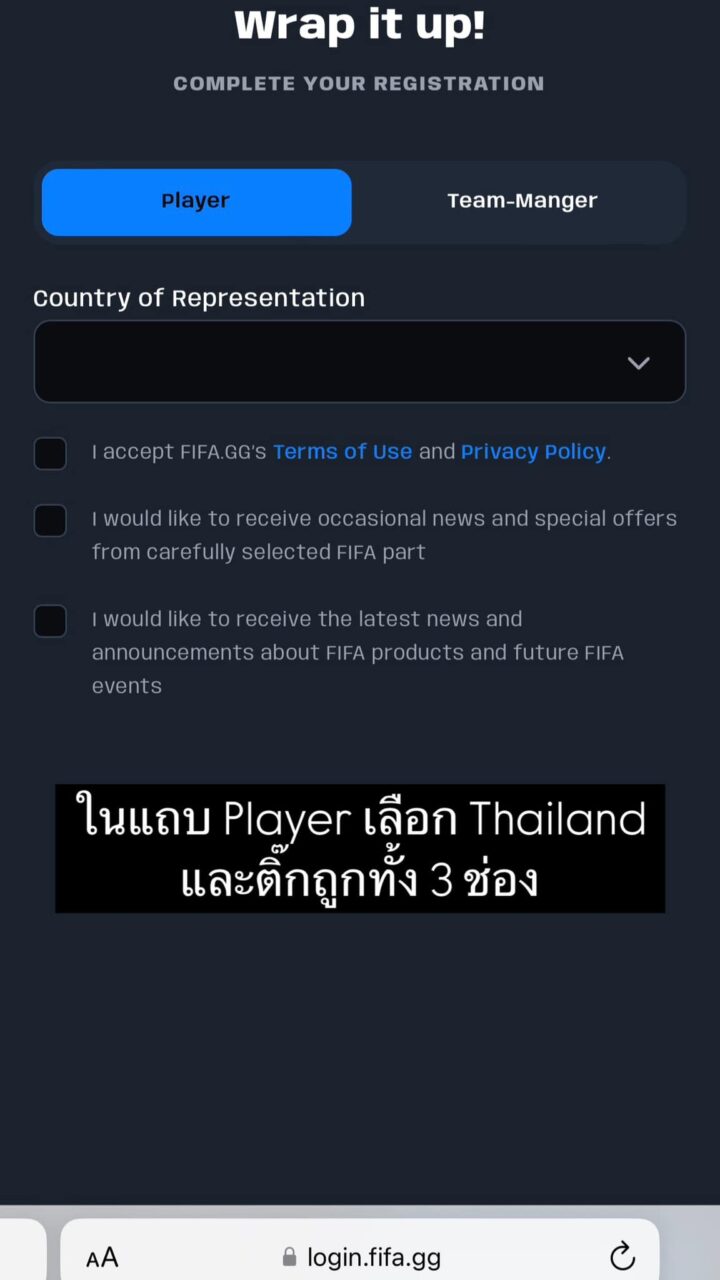720x1280 pixels.
Task: Open the Privacy Policy link
Action: tap(533, 452)
